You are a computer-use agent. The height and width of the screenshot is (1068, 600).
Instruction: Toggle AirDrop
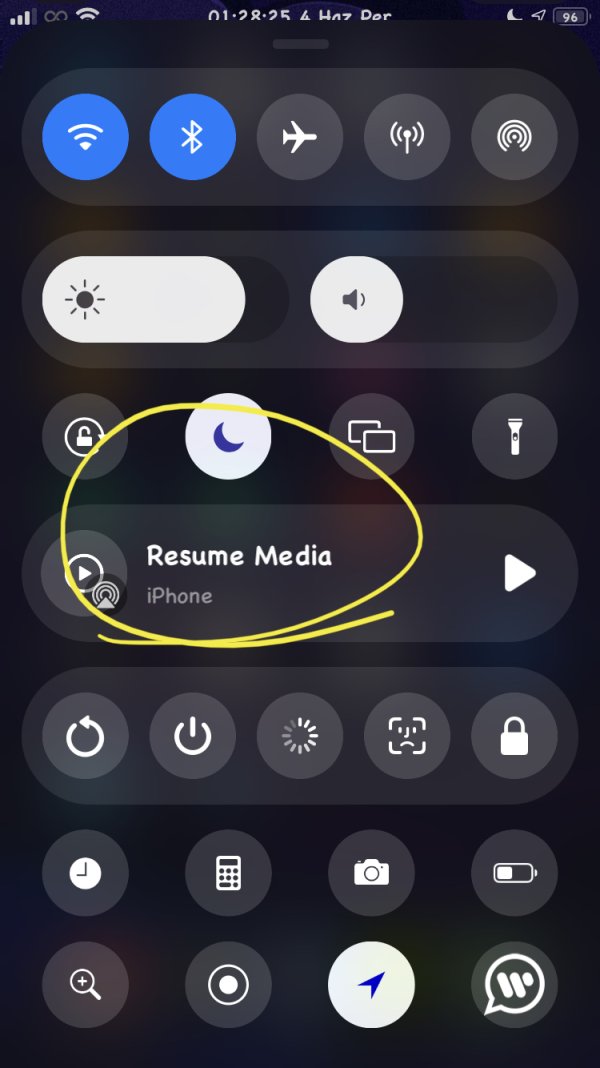click(513, 137)
